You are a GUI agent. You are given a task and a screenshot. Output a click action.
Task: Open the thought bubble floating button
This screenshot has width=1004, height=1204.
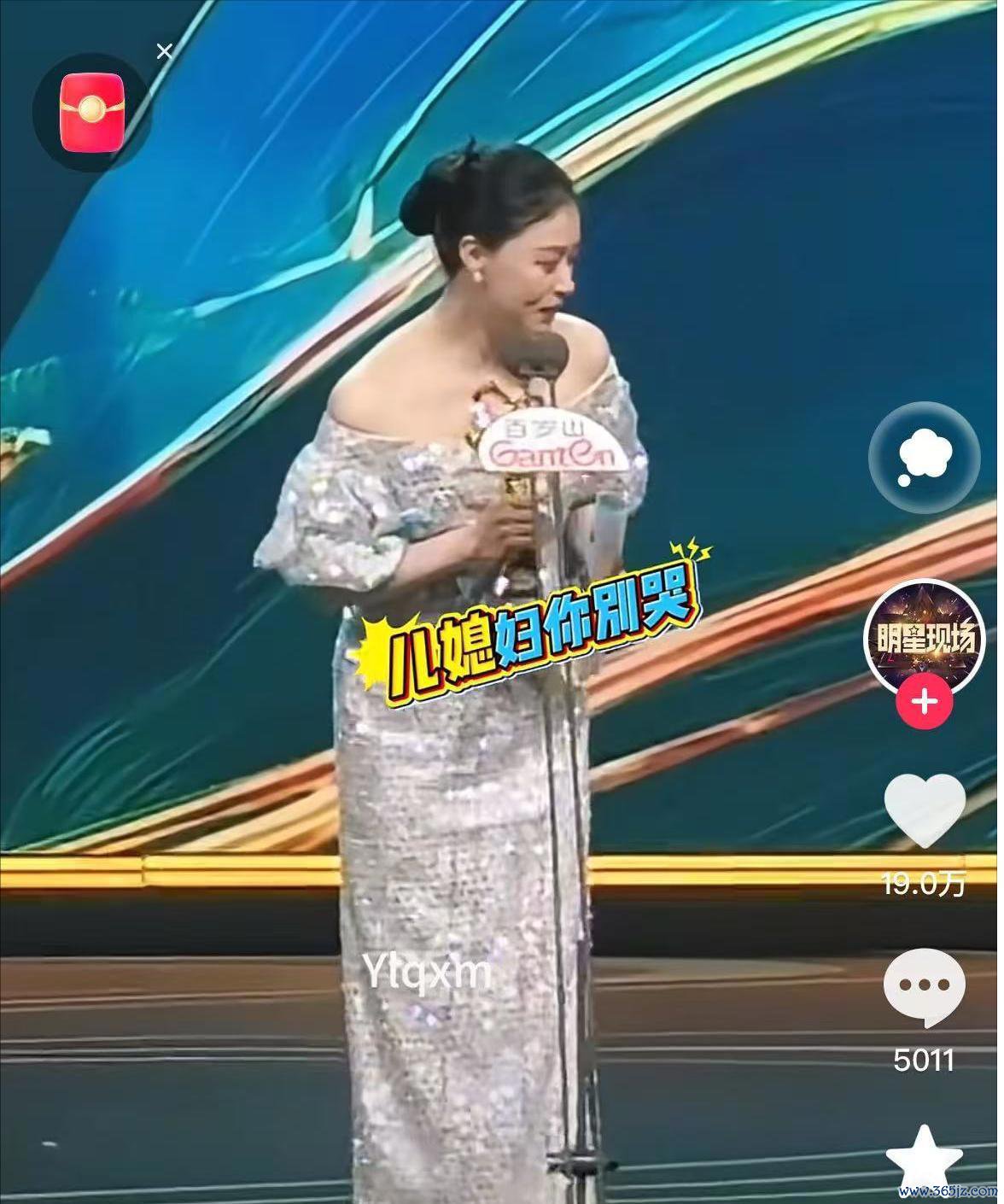click(x=924, y=457)
